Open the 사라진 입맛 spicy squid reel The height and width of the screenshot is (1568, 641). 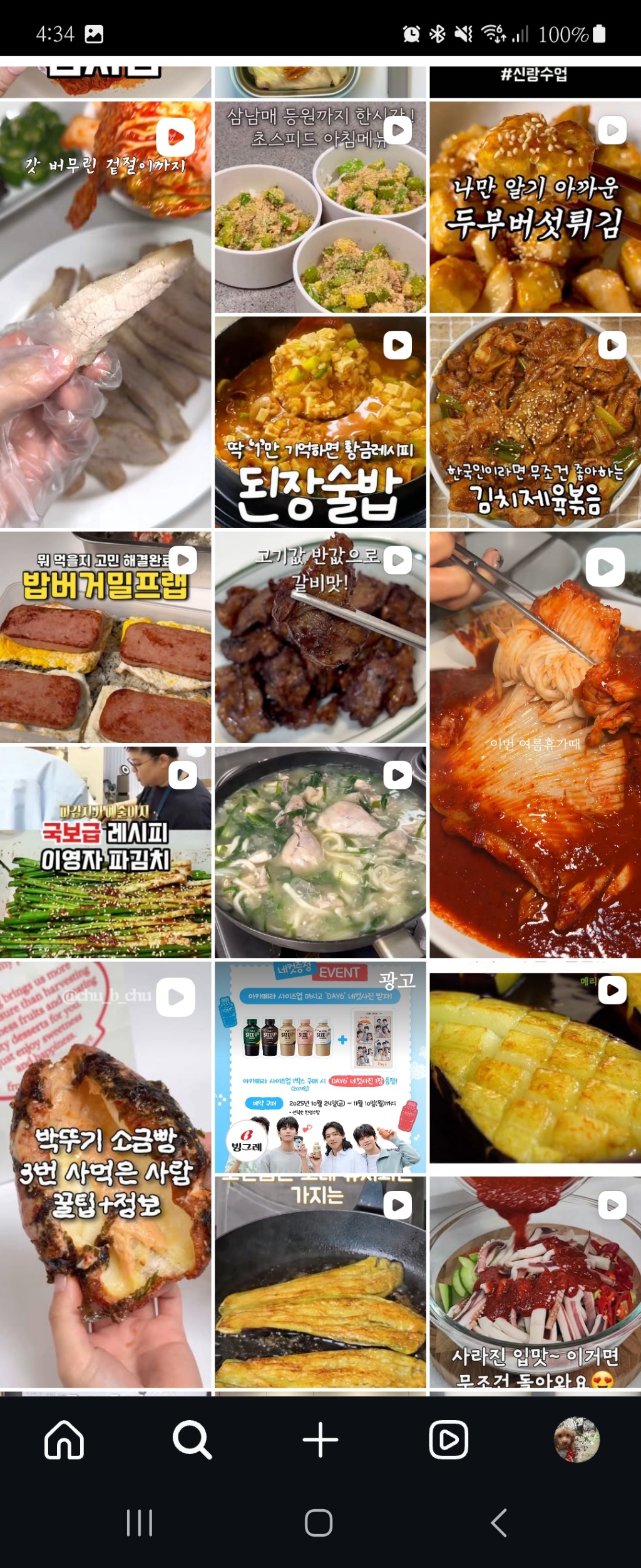pos(535,1281)
